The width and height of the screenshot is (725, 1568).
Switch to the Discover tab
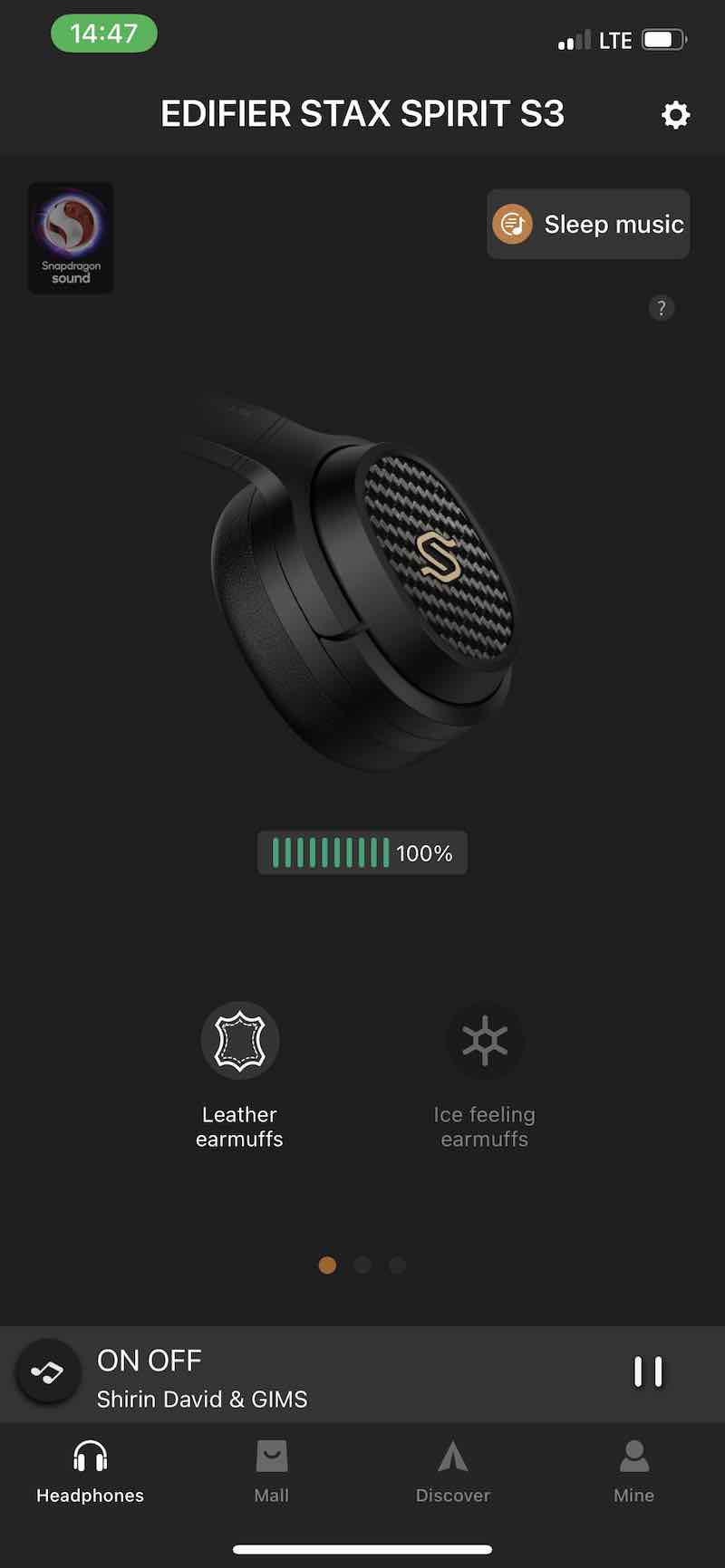coord(453,1471)
